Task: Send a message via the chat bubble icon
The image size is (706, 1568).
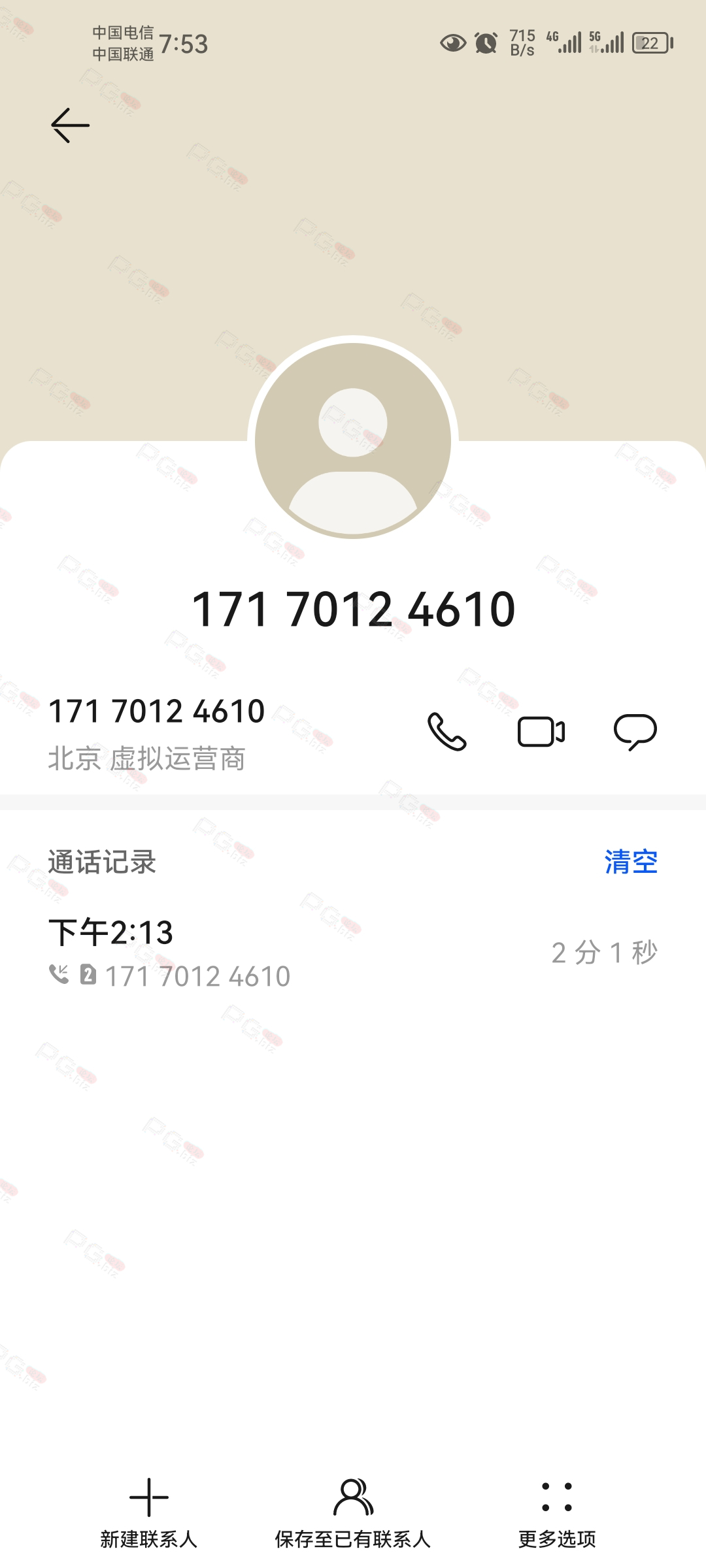Action: click(635, 732)
